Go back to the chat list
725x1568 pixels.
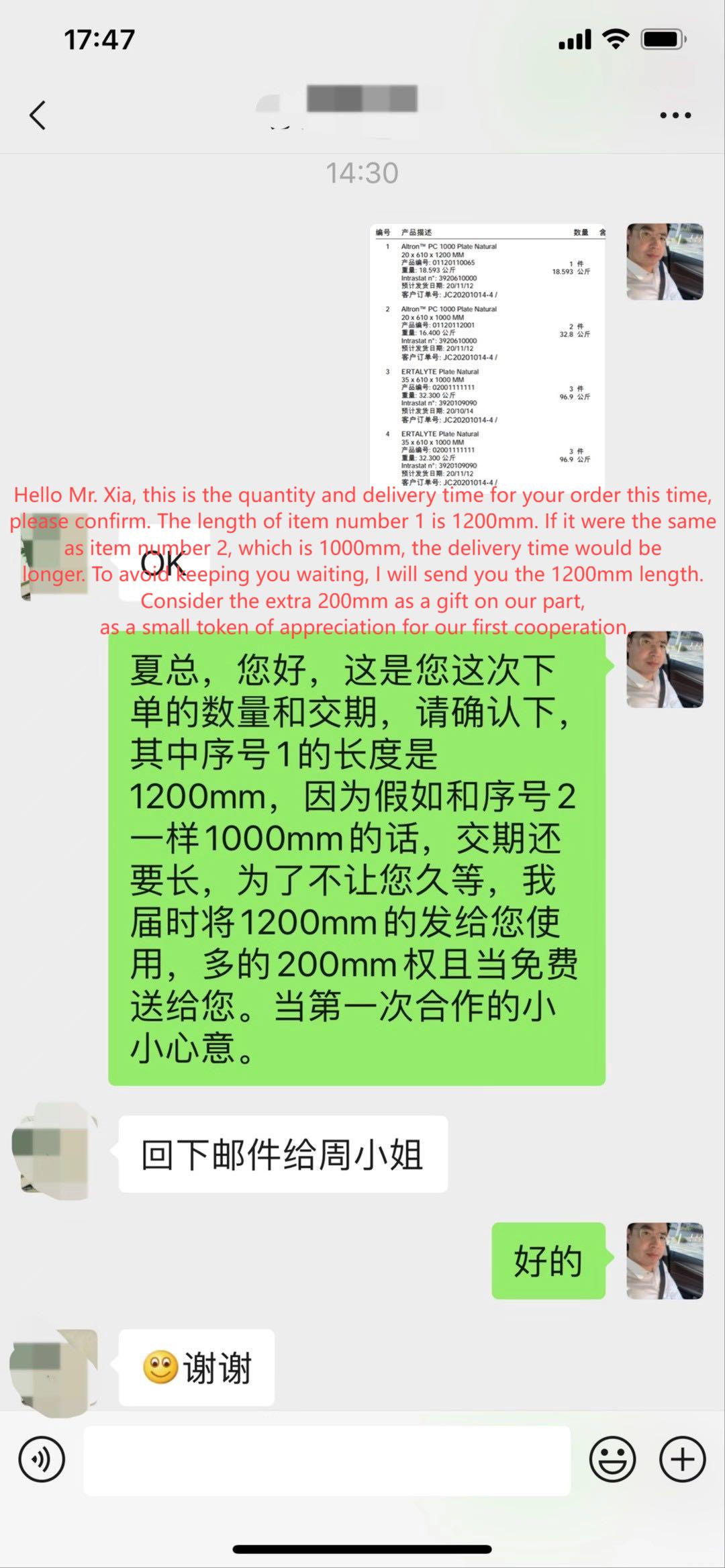click(x=38, y=115)
